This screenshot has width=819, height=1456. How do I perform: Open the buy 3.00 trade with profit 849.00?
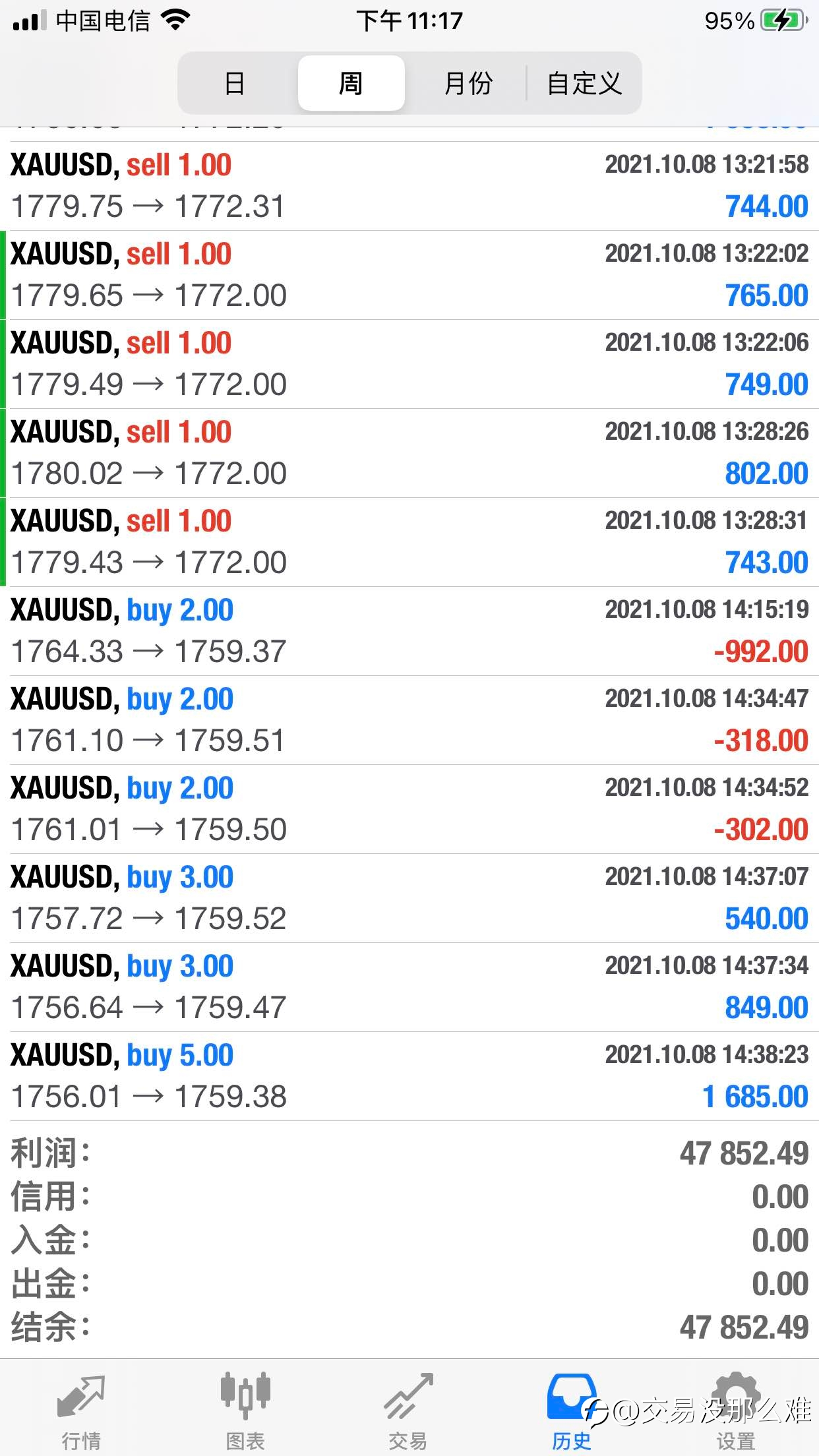tap(409, 987)
